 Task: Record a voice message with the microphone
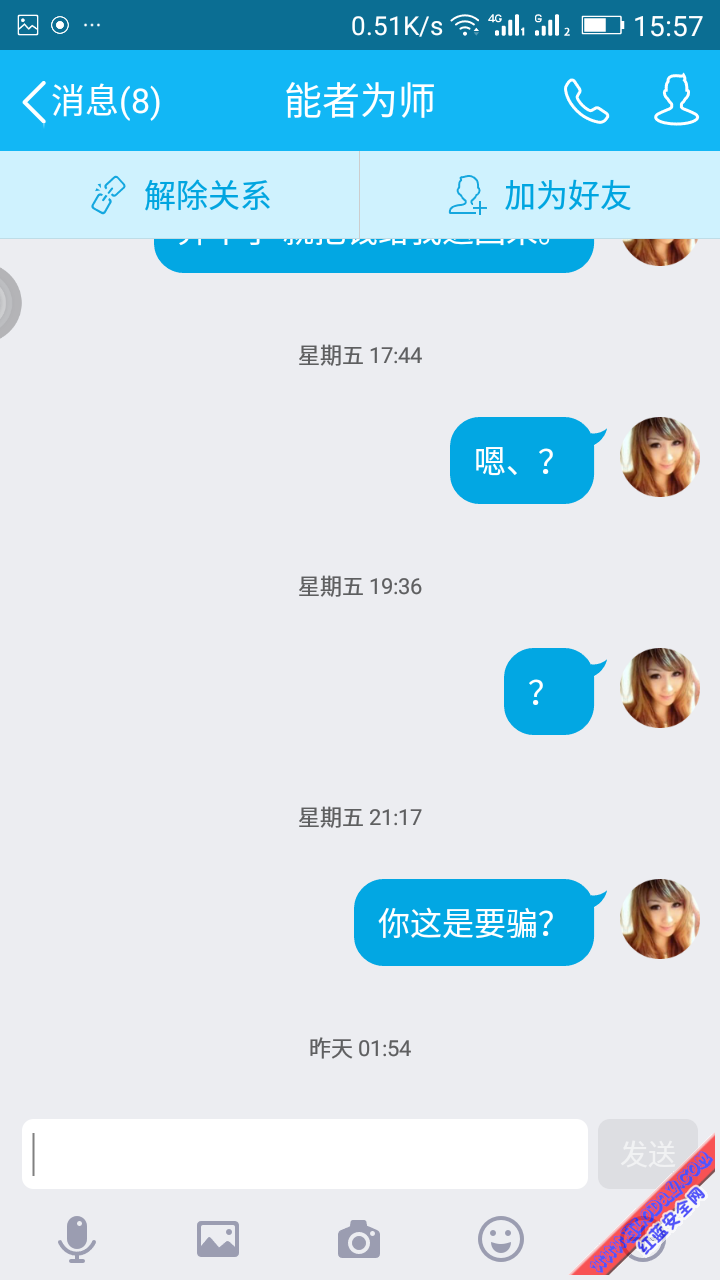77,1239
